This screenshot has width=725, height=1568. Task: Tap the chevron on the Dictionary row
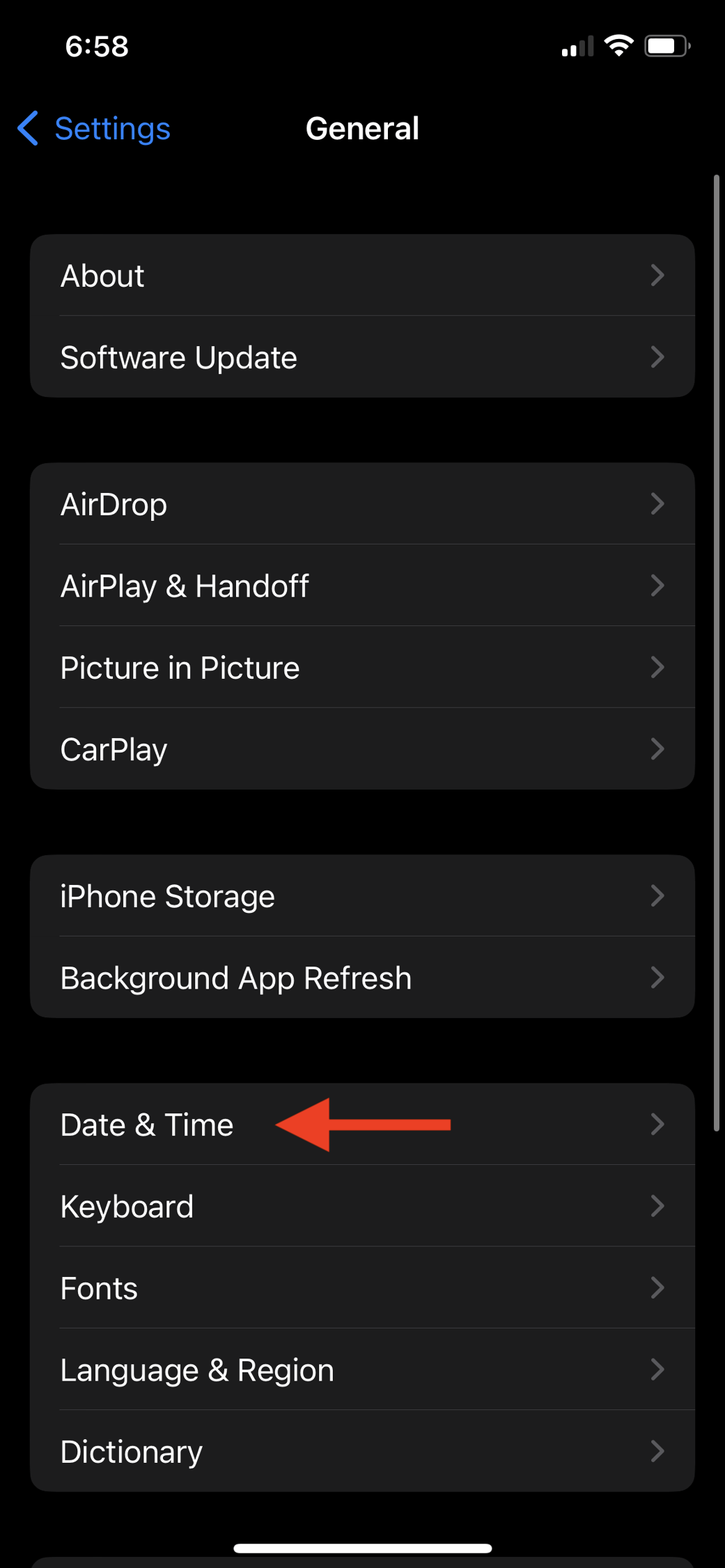click(x=657, y=1451)
